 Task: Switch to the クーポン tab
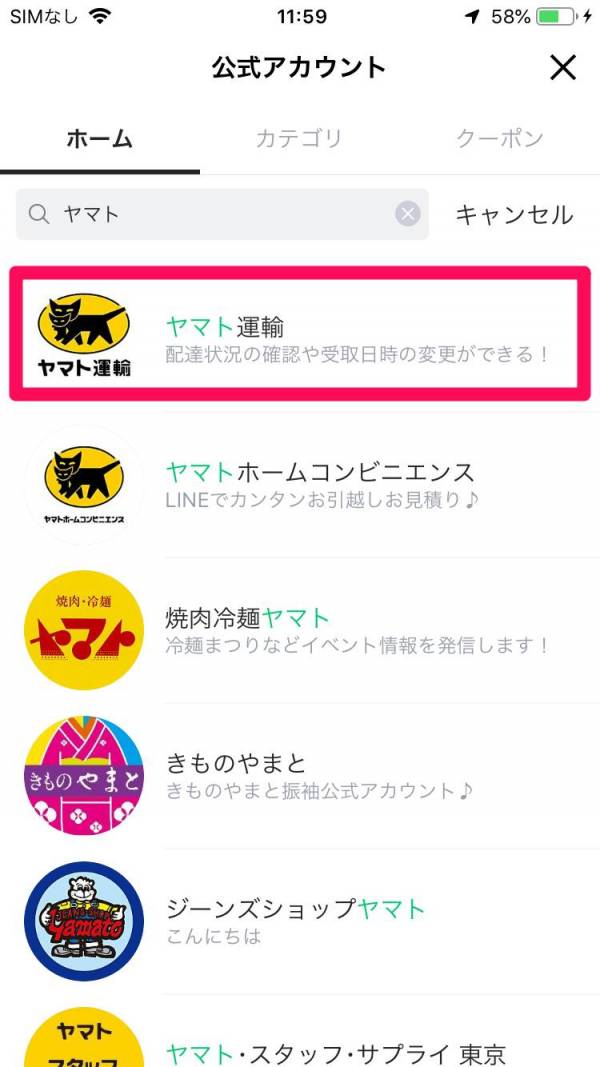(499, 139)
